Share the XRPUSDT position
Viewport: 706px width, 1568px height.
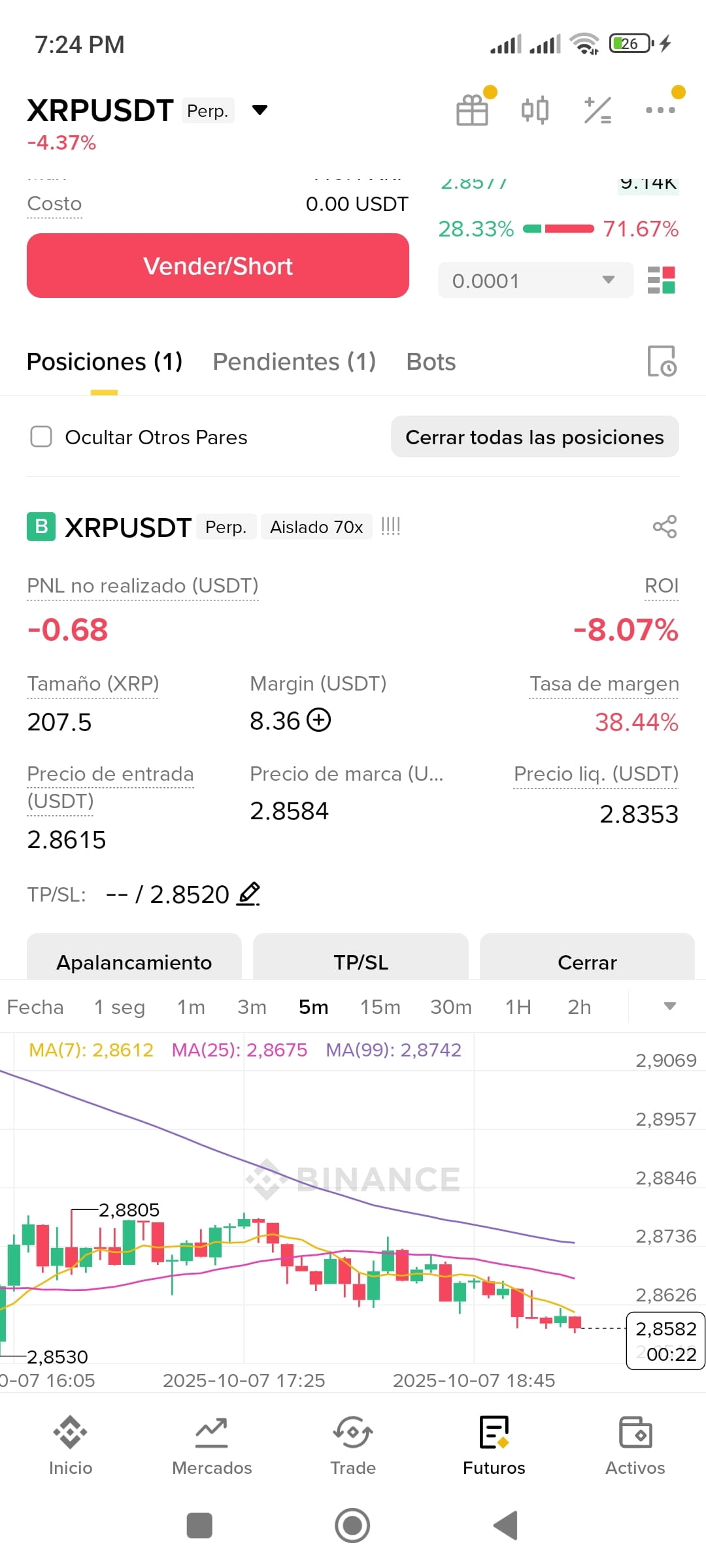(665, 527)
